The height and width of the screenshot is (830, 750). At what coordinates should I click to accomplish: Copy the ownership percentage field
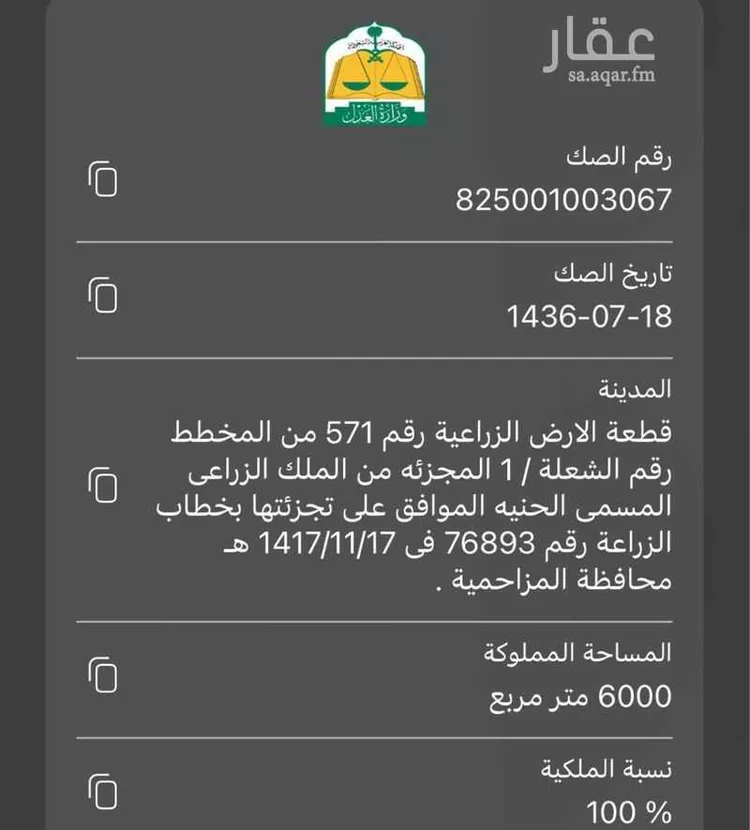(x=104, y=793)
